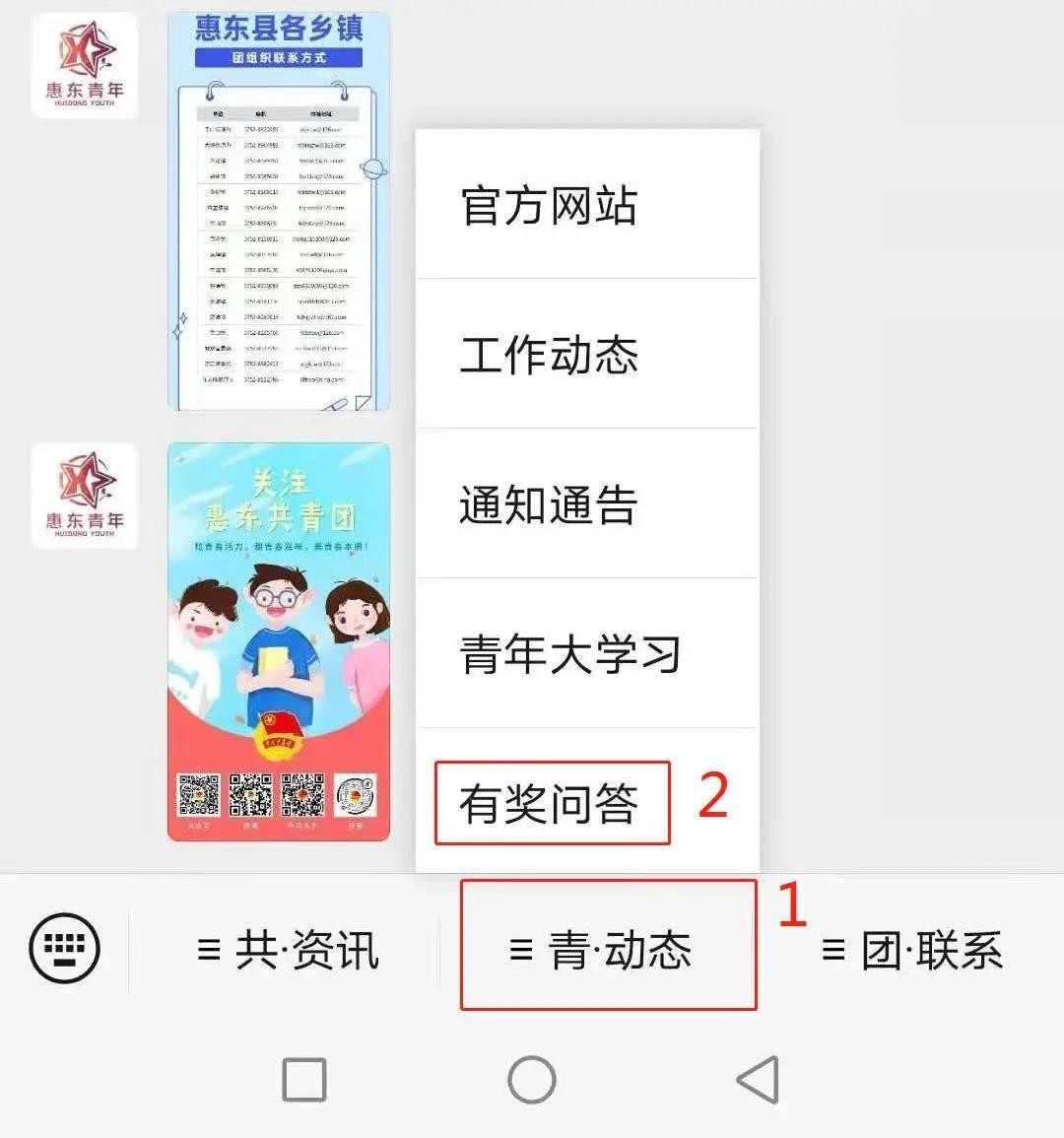The width and height of the screenshot is (1064, 1138).
Task: View the 惠东县各乡镇 contact list image
Action: (279, 212)
